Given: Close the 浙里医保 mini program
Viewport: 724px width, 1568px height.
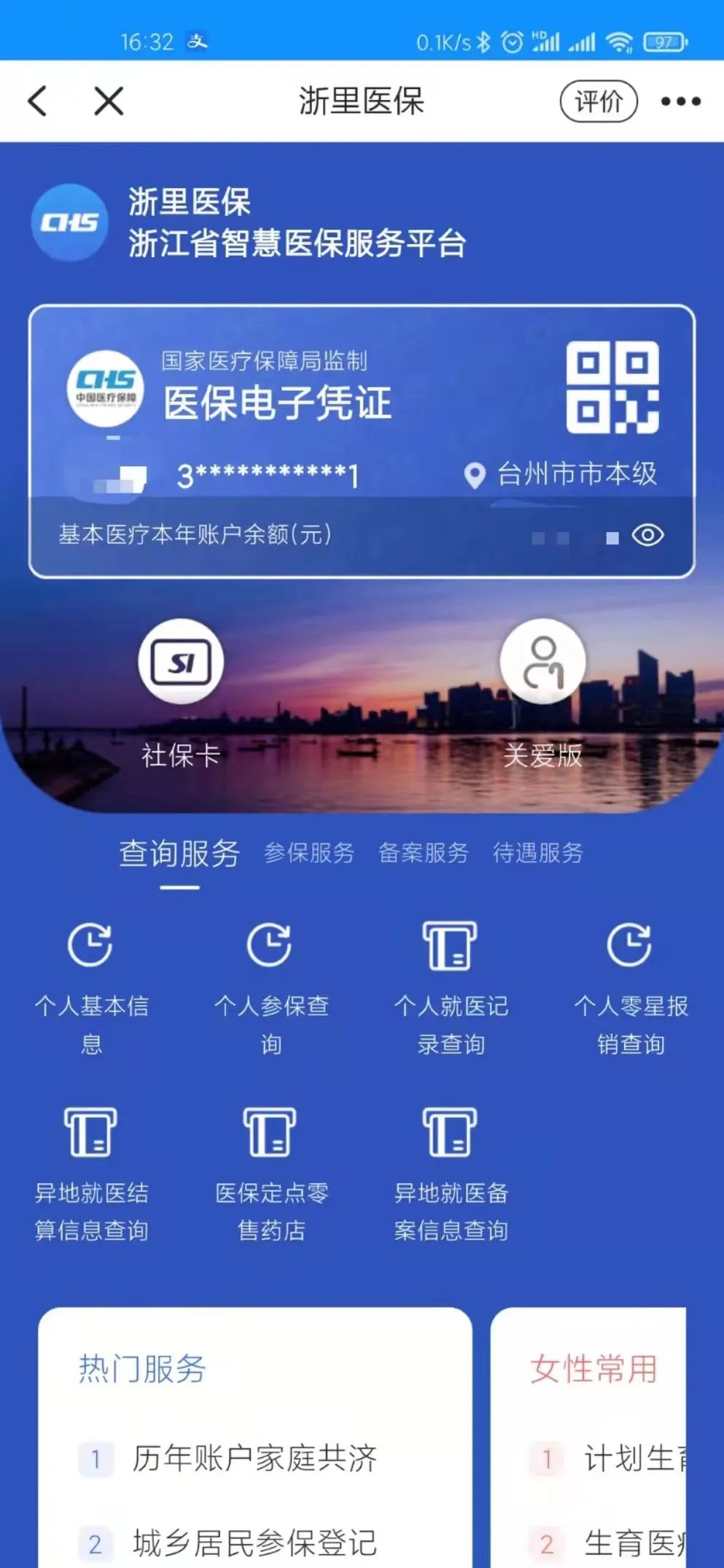Looking at the screenshot, I should [109, 101].
